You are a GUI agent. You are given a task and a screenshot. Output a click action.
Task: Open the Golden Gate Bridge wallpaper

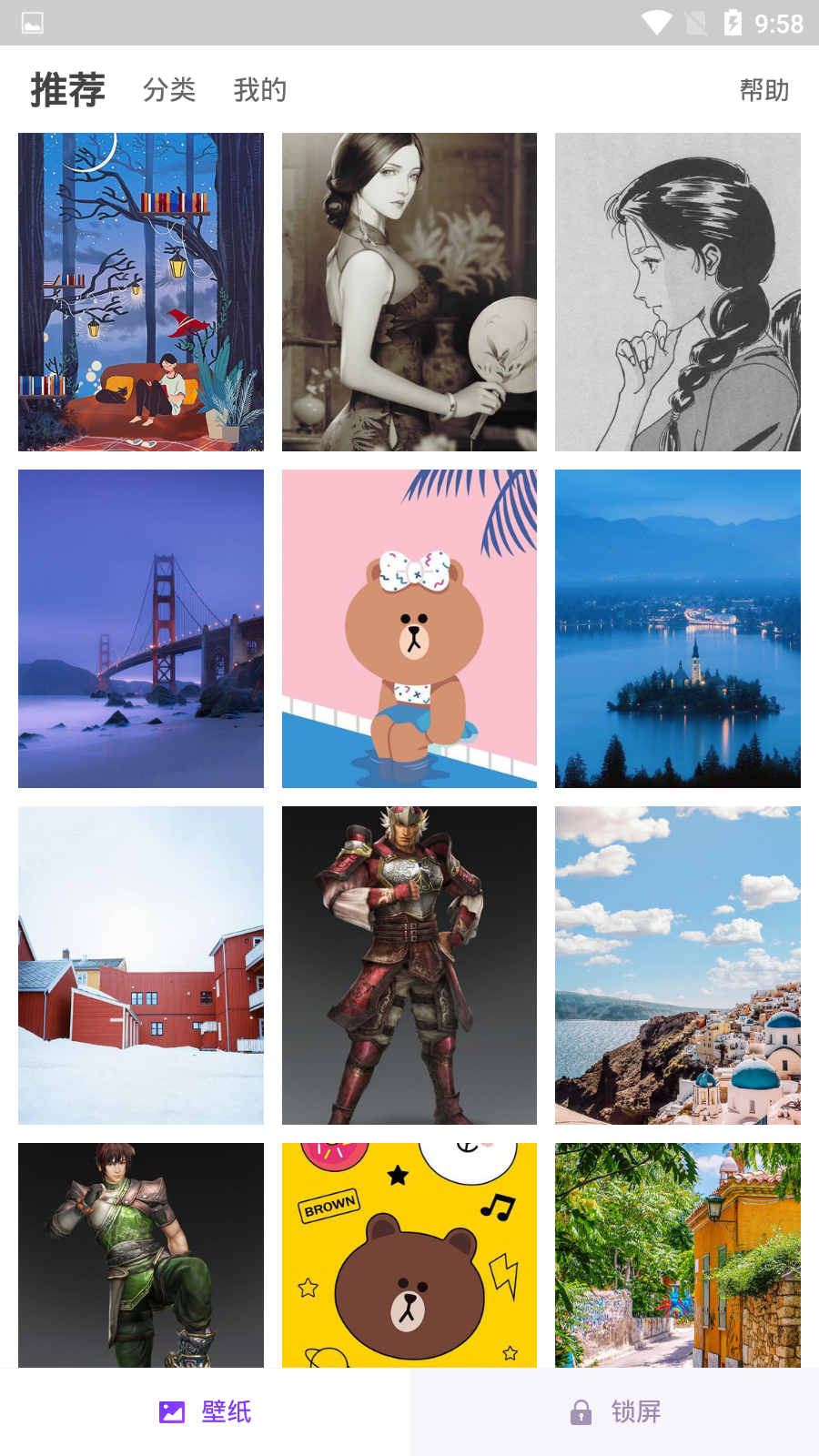141,629
